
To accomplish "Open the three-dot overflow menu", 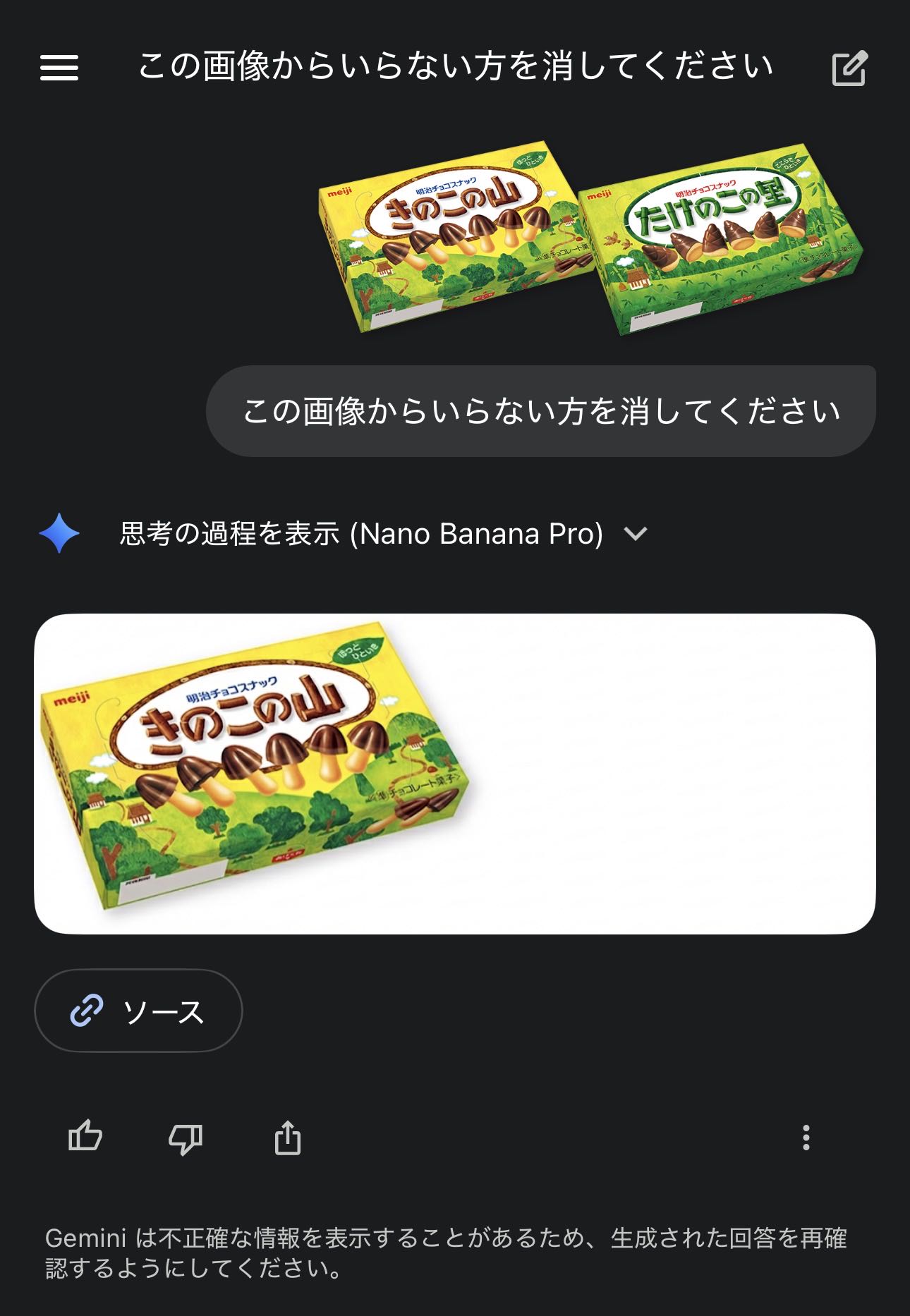I will pos(806,1138).
